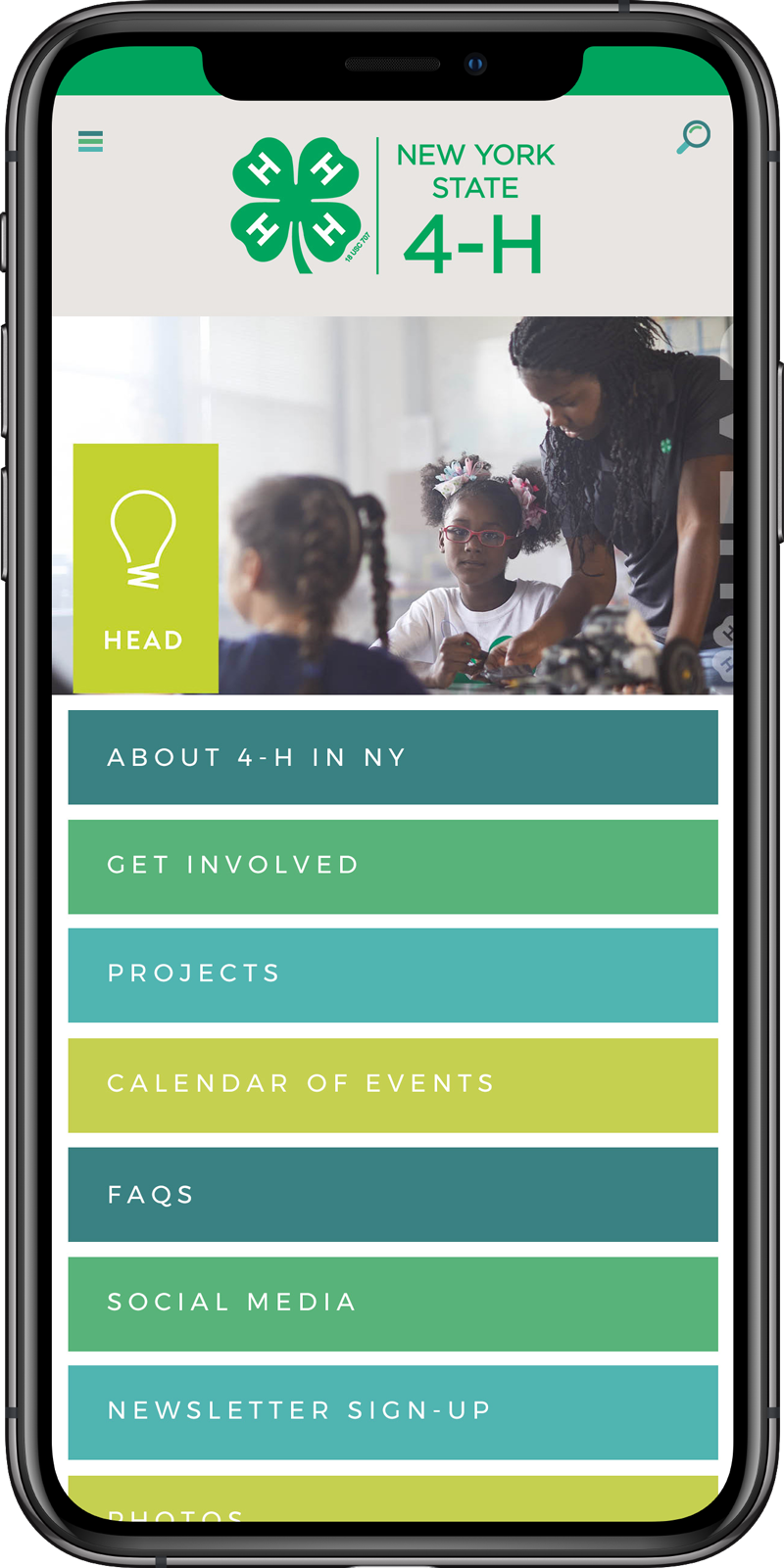Image resolution: width=784 pixels, height=1568 pixels.
Task: Open the FAQs section
Action: point(393,1195)
